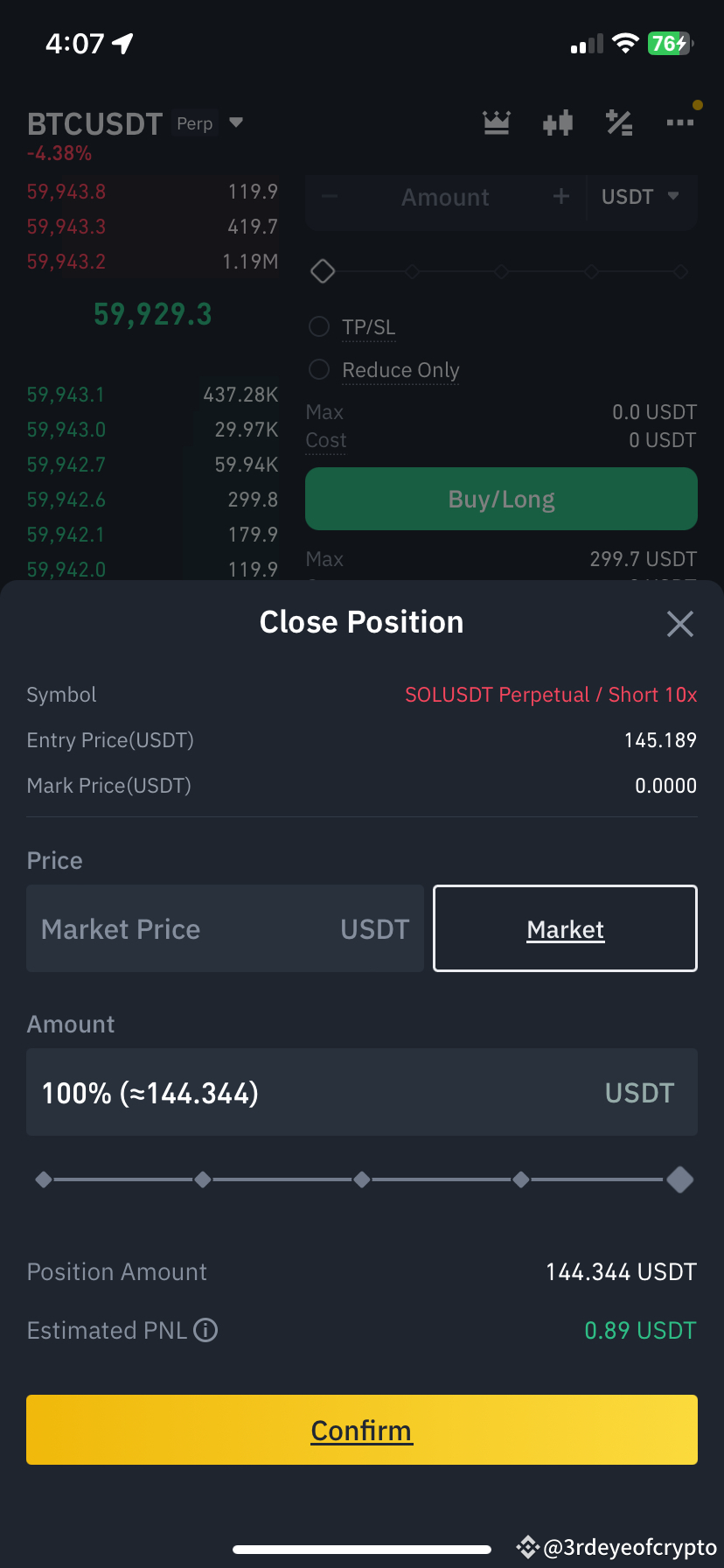Select the Market price option
Screen dimensions: 724x1568
pos(565,929)
